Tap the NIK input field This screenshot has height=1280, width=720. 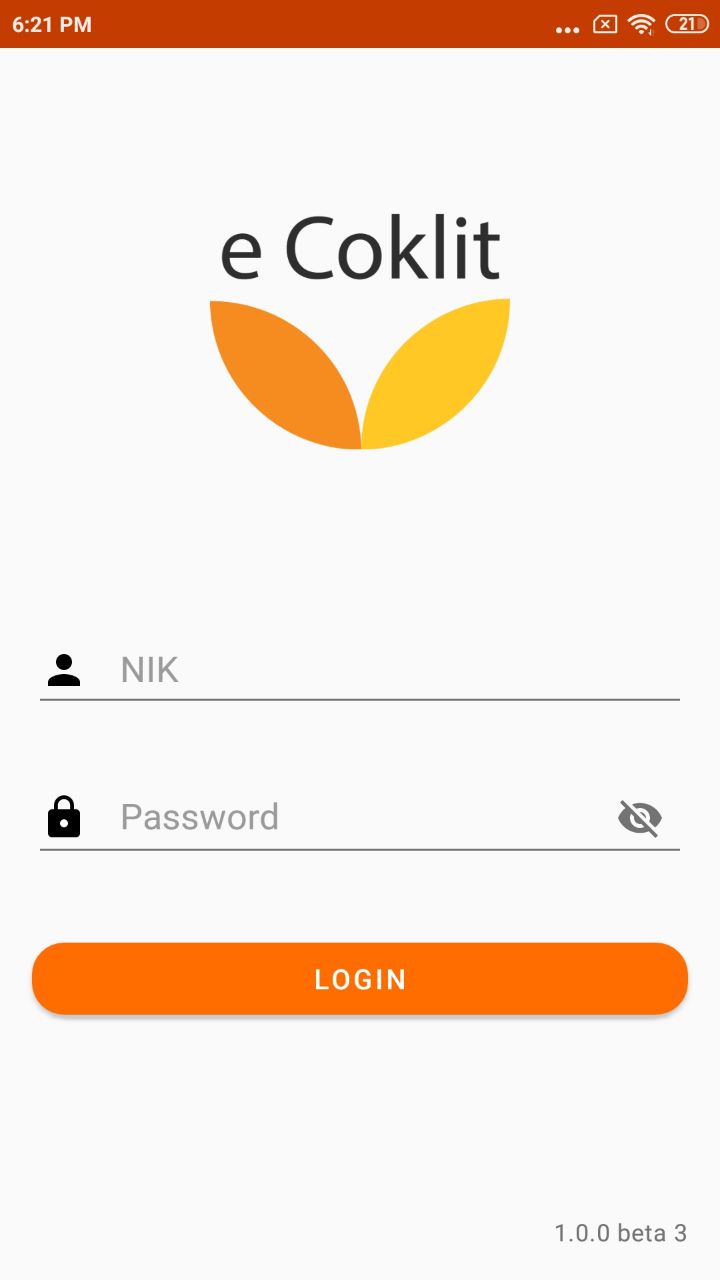[360, 670]
